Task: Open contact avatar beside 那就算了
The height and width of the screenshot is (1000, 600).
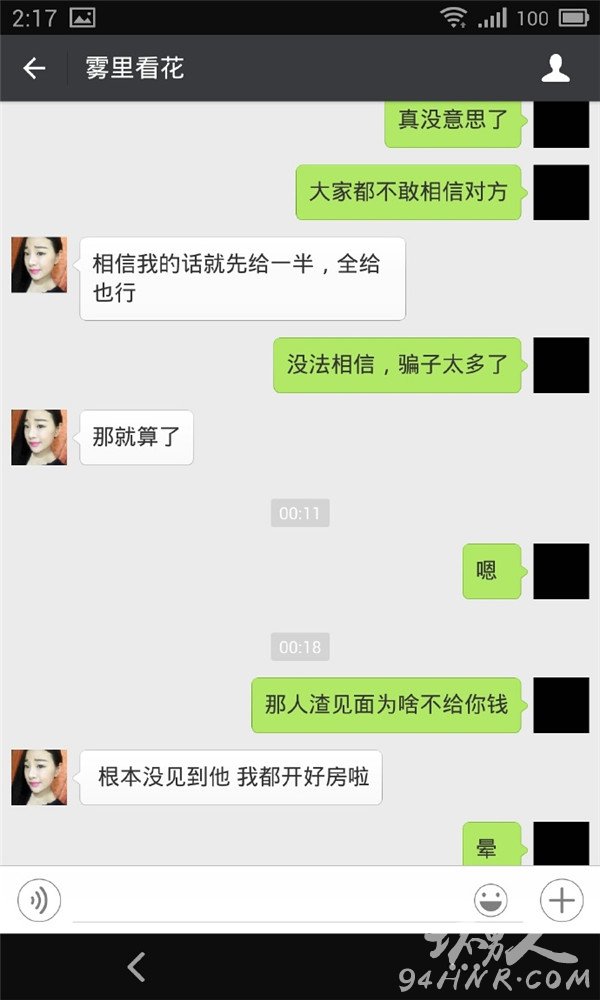Action: click(39, 438)
